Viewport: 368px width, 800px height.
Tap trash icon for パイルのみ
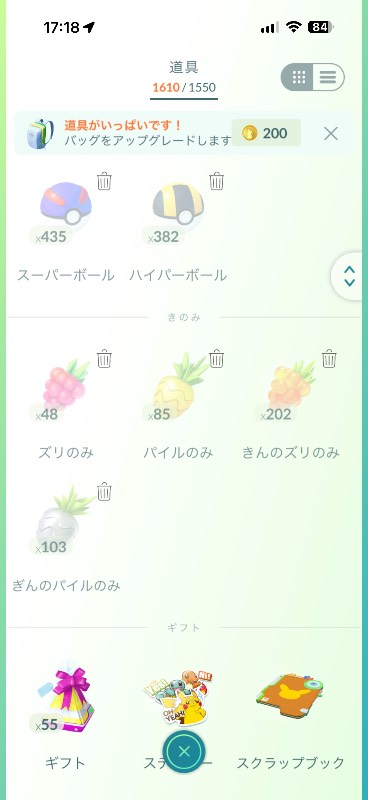[216, 359]
